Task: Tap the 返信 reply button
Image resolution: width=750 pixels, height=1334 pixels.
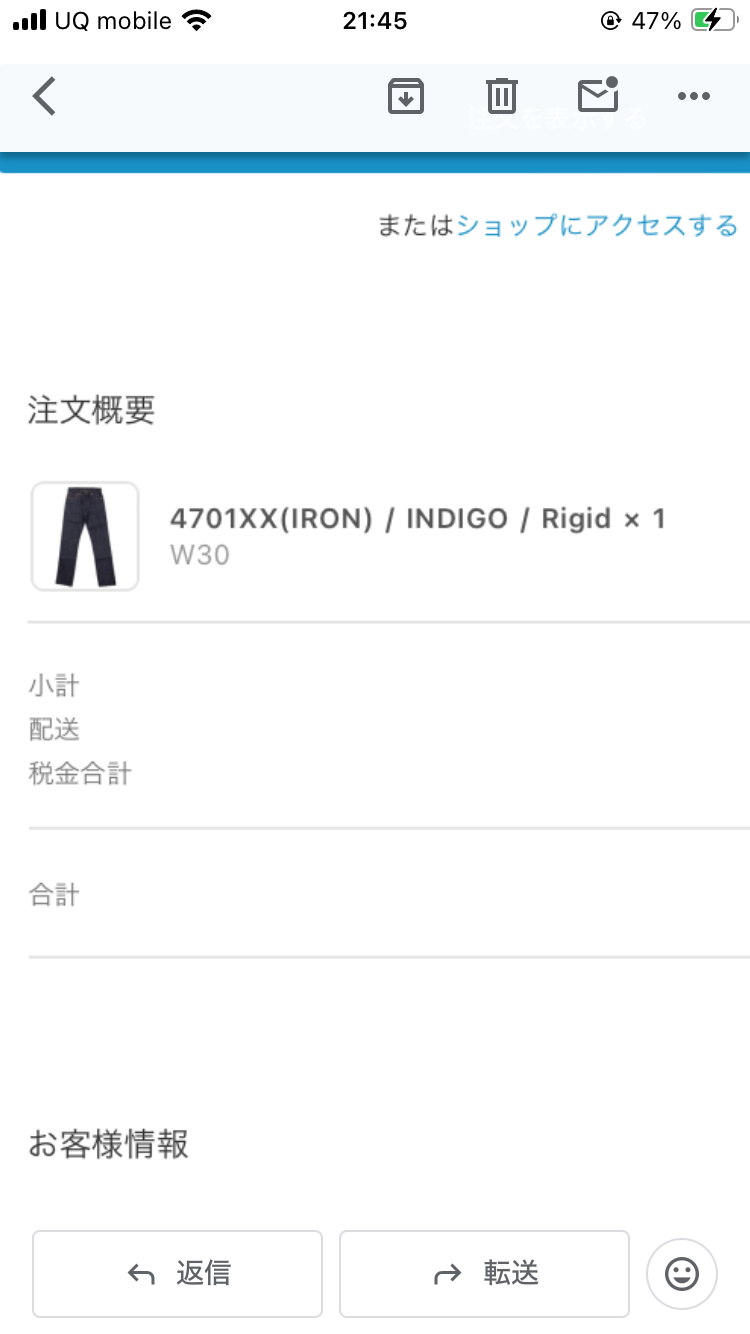Action: pos(178,1273)
